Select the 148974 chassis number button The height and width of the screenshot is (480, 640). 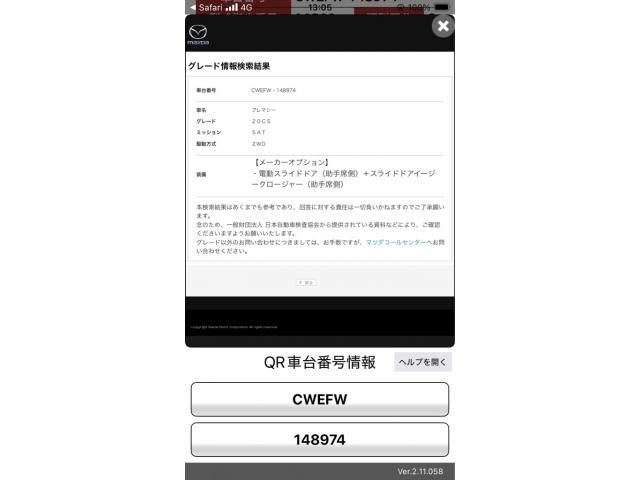319,439
